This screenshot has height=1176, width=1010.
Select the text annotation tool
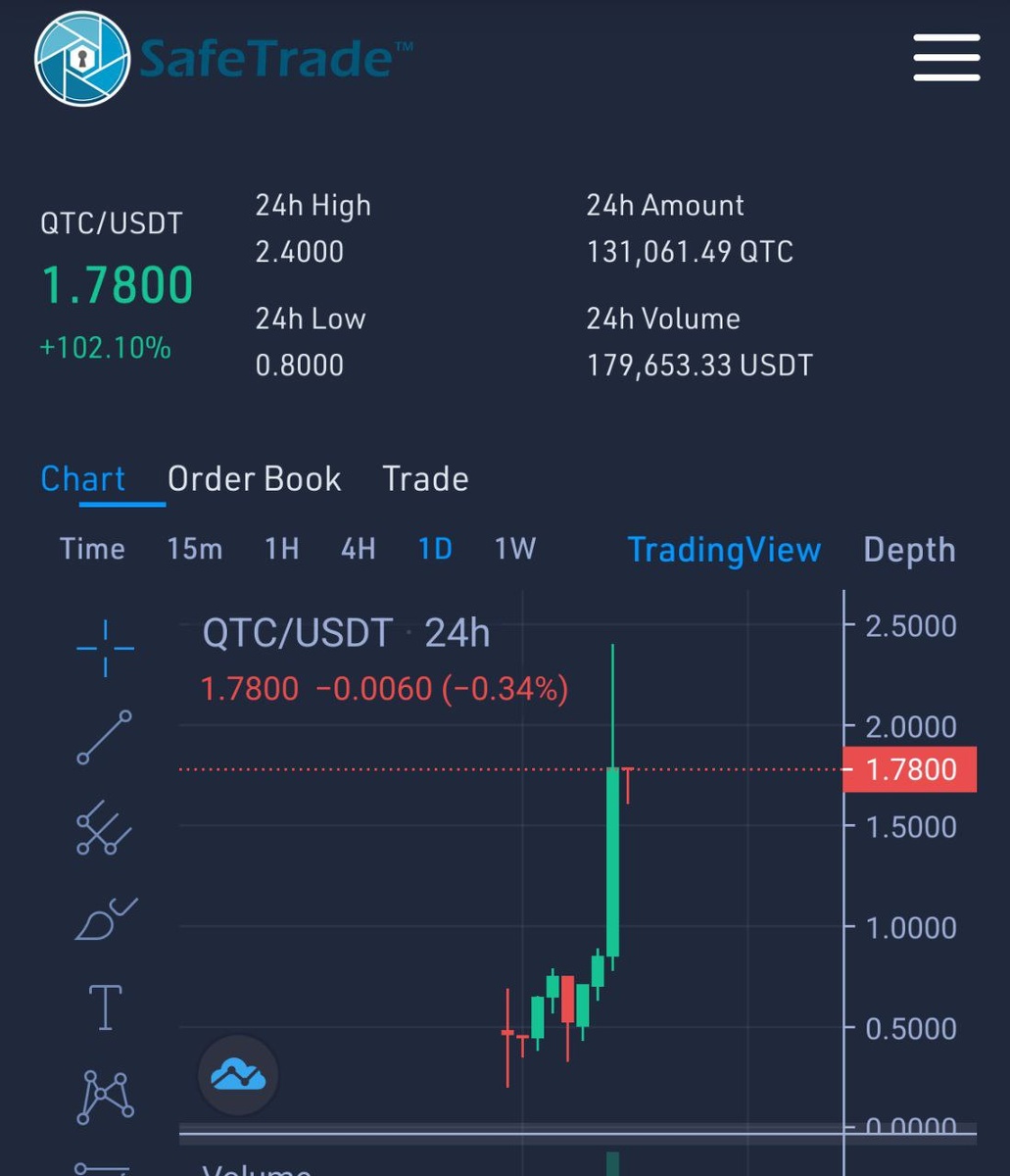click(x=105, y=1007)
